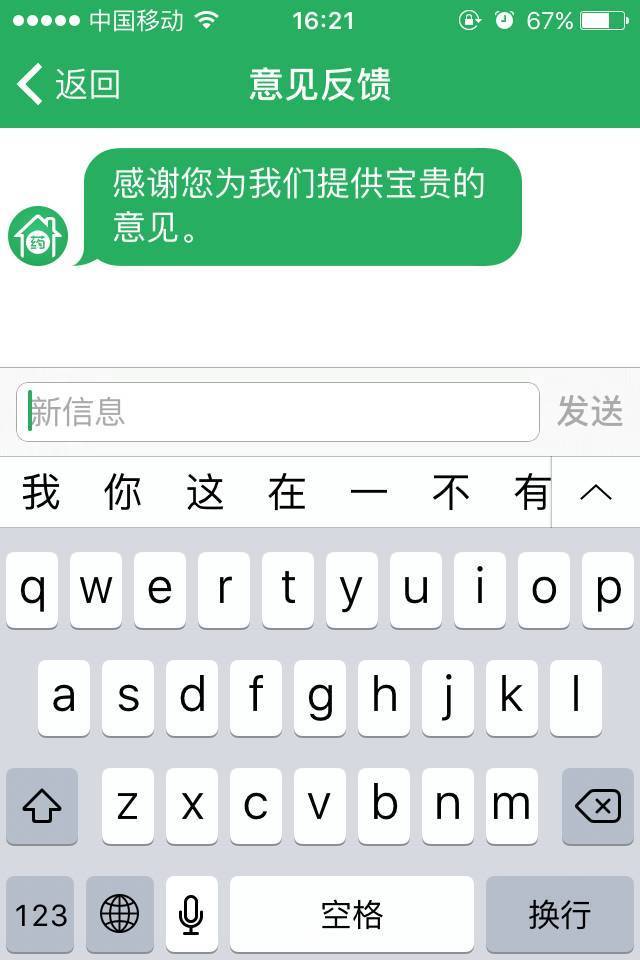Image resolution: width=640 pixels, height=960 pixels.
Task: Send the feedback with 发送
Action: tap(590, 412)
